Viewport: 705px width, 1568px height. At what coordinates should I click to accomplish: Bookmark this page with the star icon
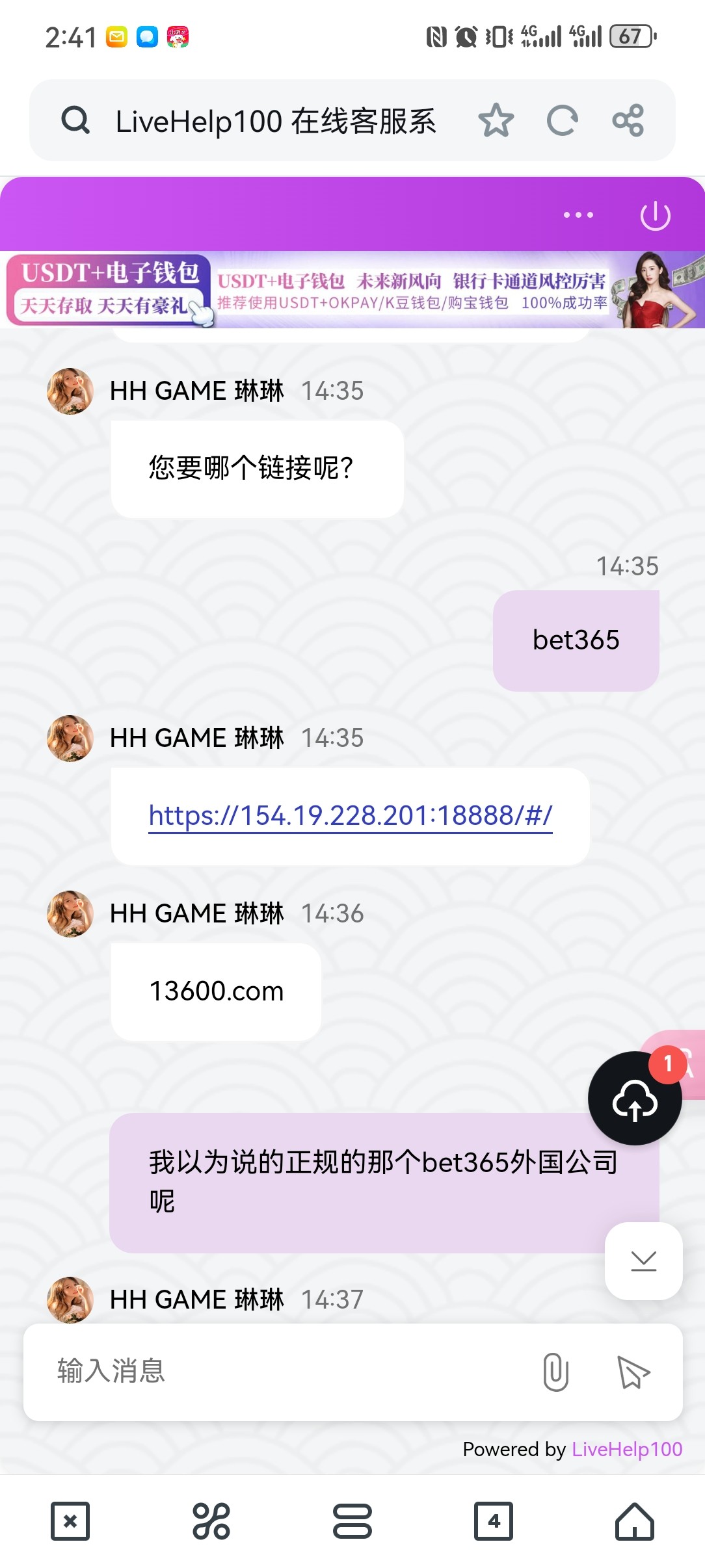(x=496, y=121)
